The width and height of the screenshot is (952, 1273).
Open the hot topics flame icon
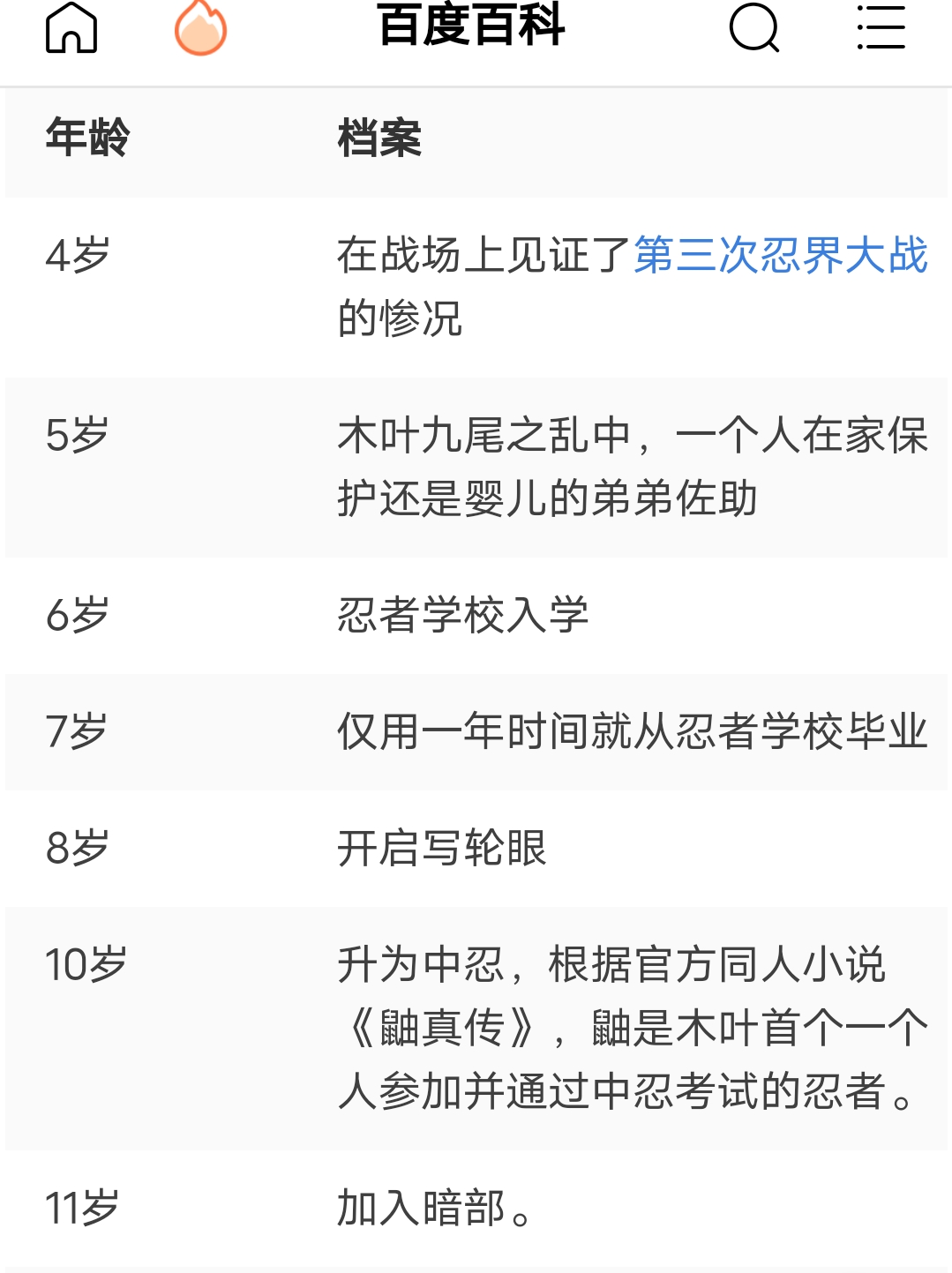click(200, 28)
